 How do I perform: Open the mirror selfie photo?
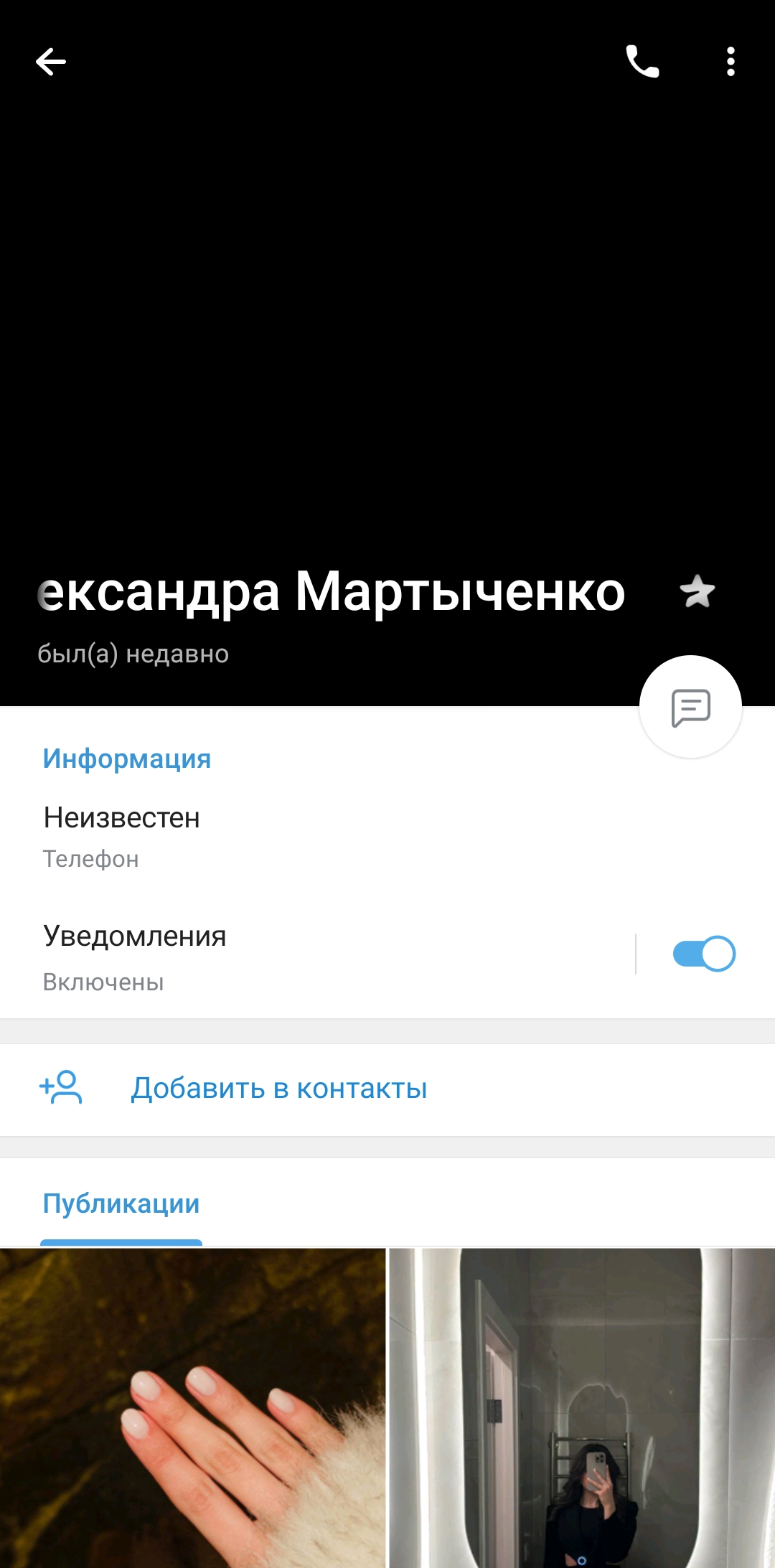point(582,1407)
